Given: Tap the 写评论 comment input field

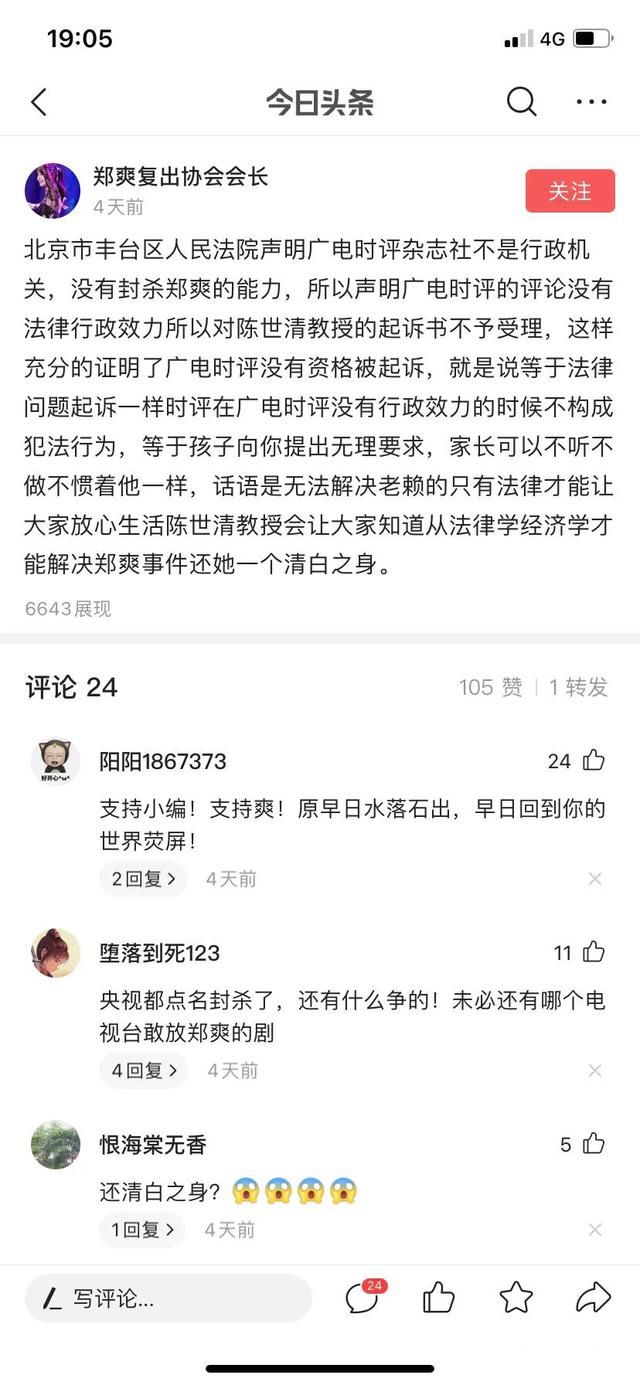Looking at the screenshot, I should click(x=168, y=1299).
